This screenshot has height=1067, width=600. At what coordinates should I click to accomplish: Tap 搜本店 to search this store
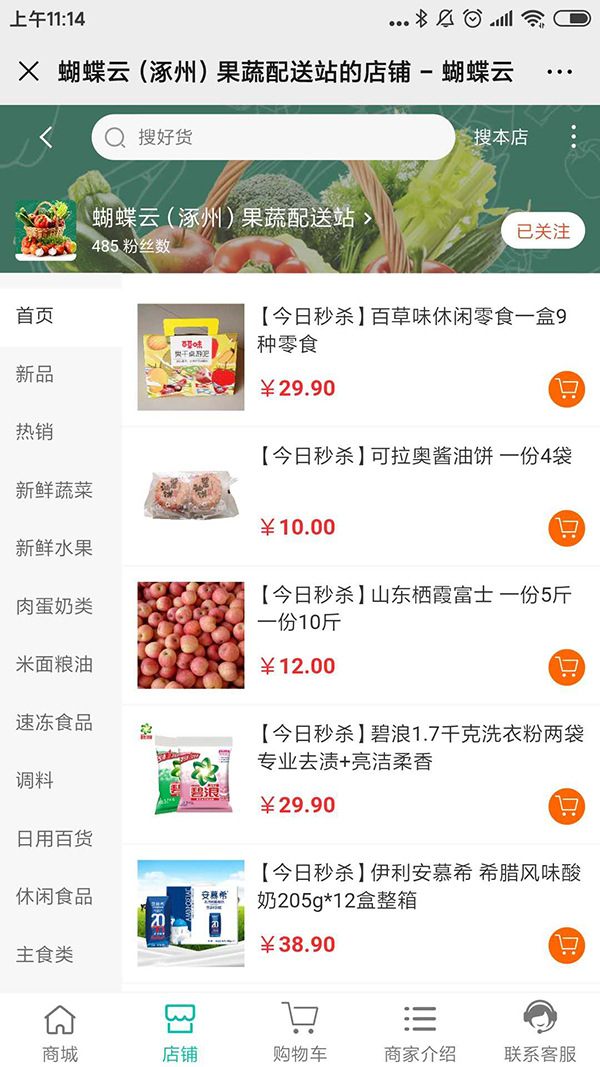point(500,137)
